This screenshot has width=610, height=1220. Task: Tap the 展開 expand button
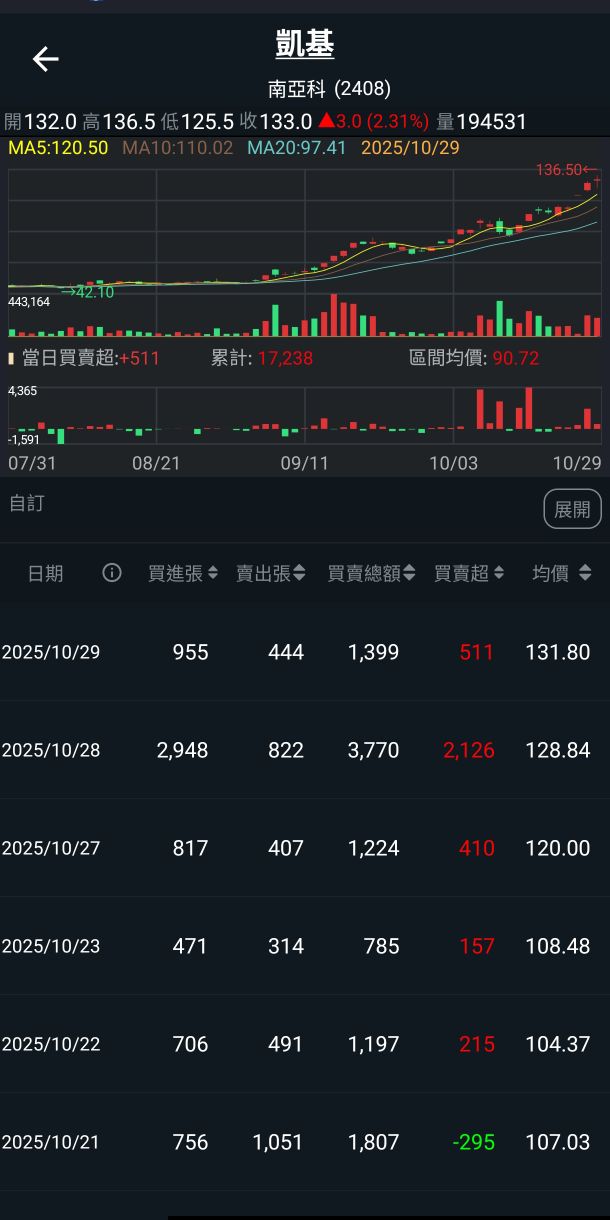pyautogui.click(x=572, y=509)
